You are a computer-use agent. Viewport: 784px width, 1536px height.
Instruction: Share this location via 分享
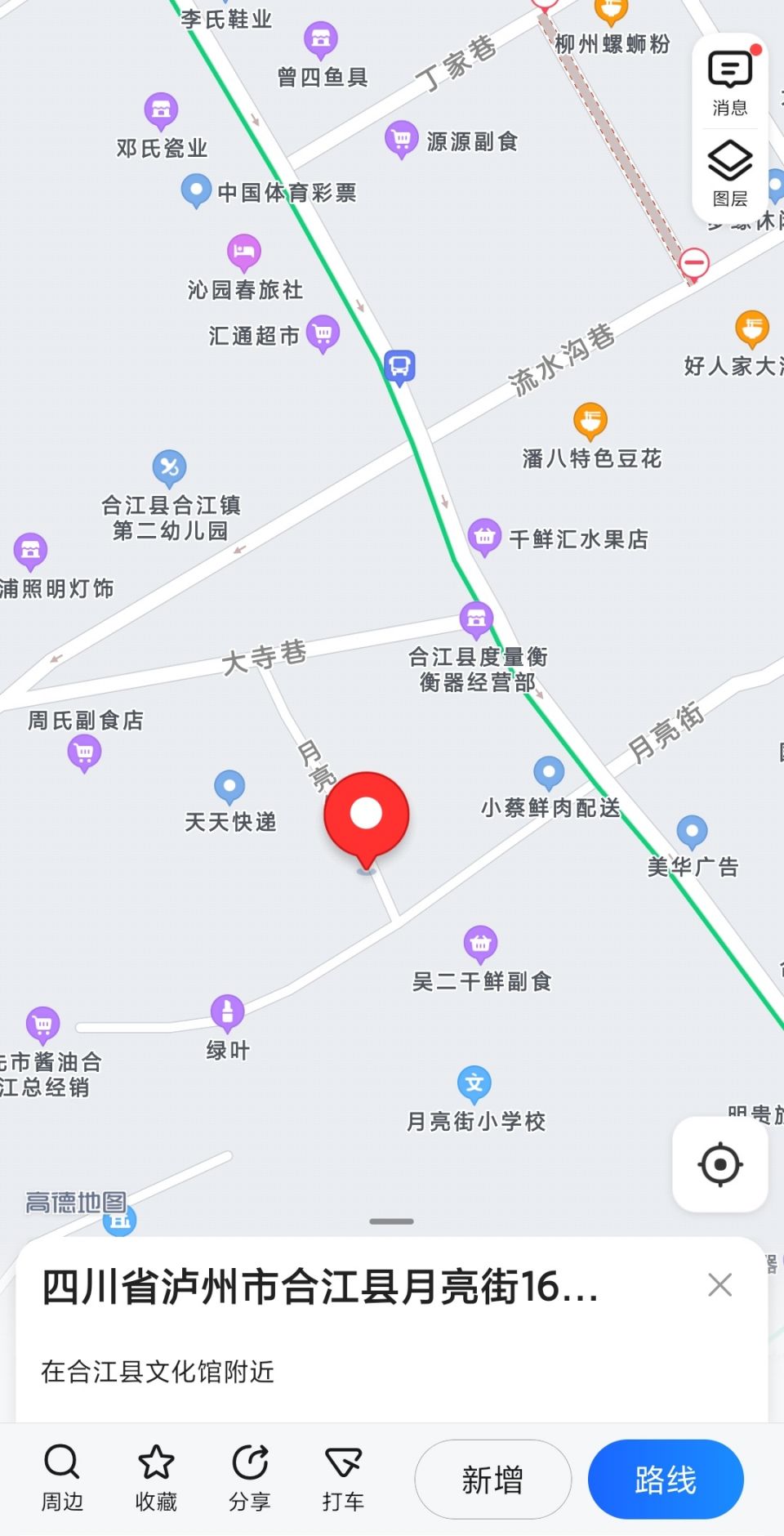(x=250, y=1477)
